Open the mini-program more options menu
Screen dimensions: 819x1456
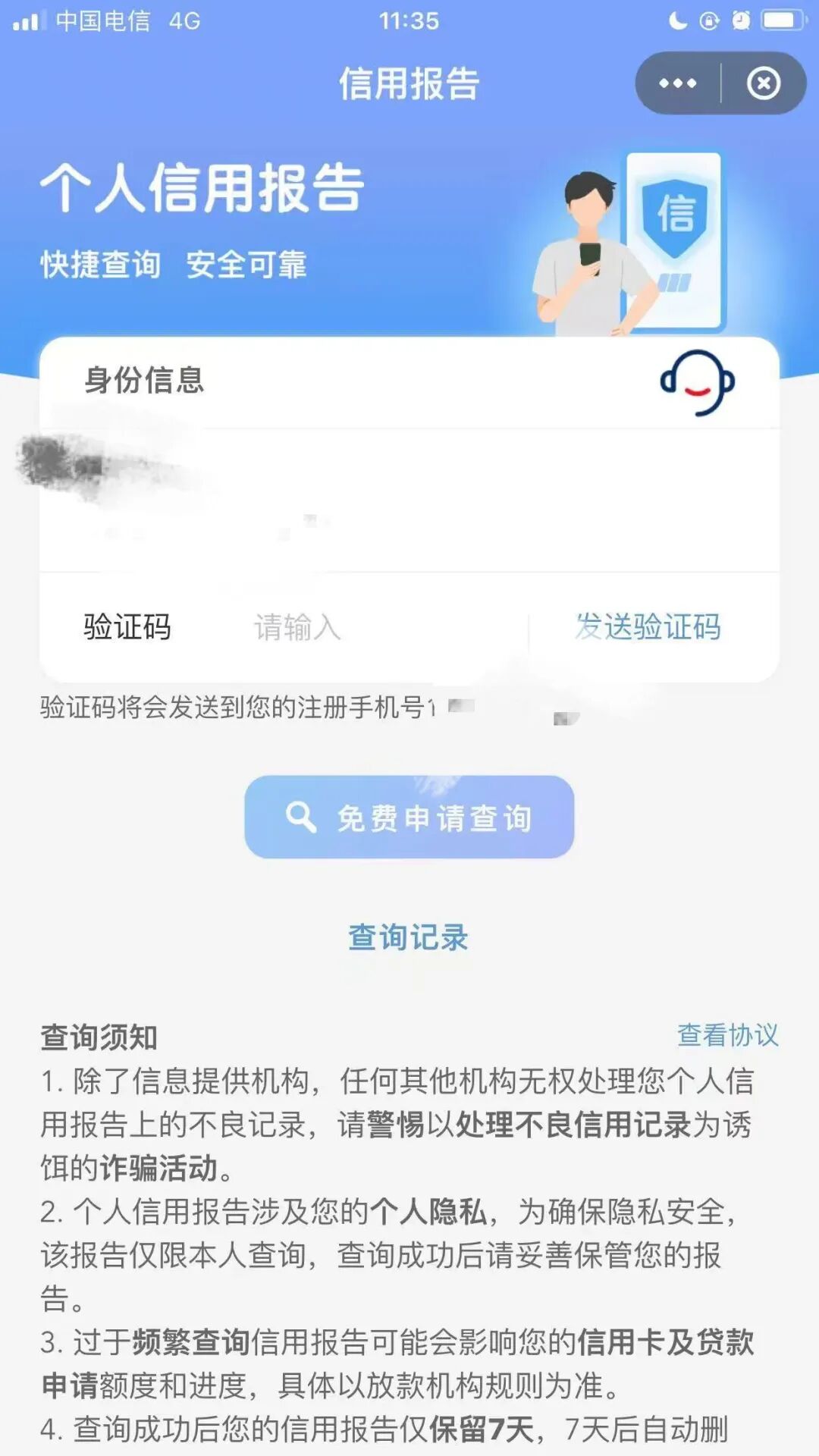coord(677,83)
